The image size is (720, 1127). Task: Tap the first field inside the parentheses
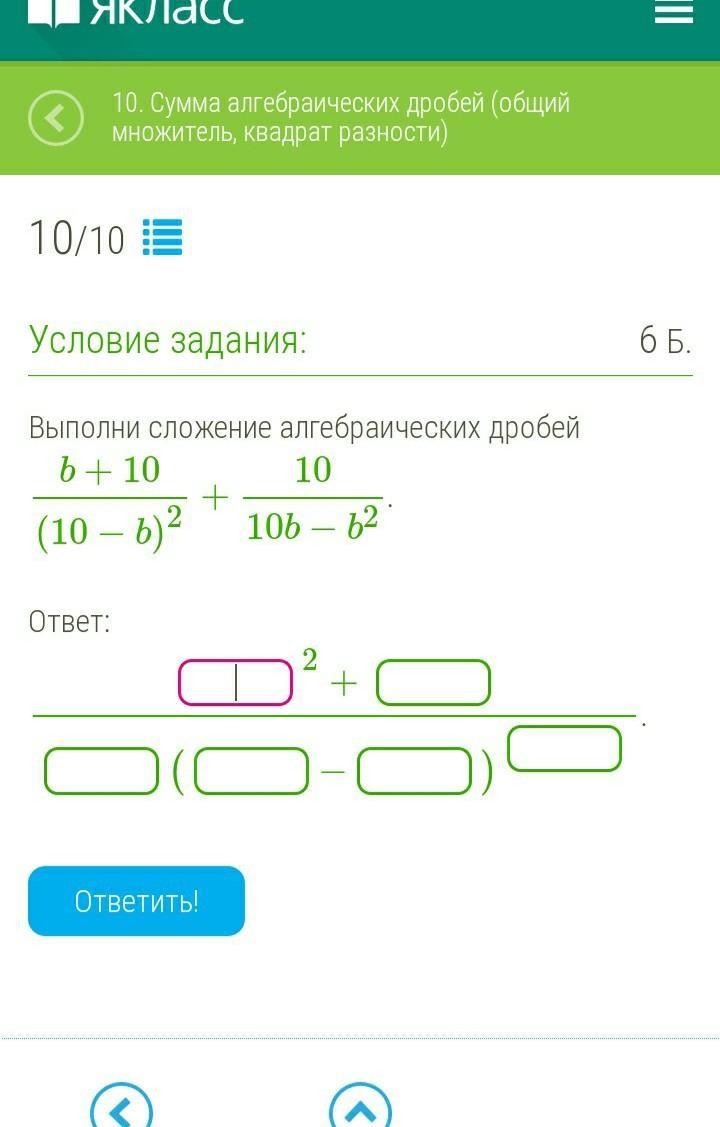coord(251,771)
